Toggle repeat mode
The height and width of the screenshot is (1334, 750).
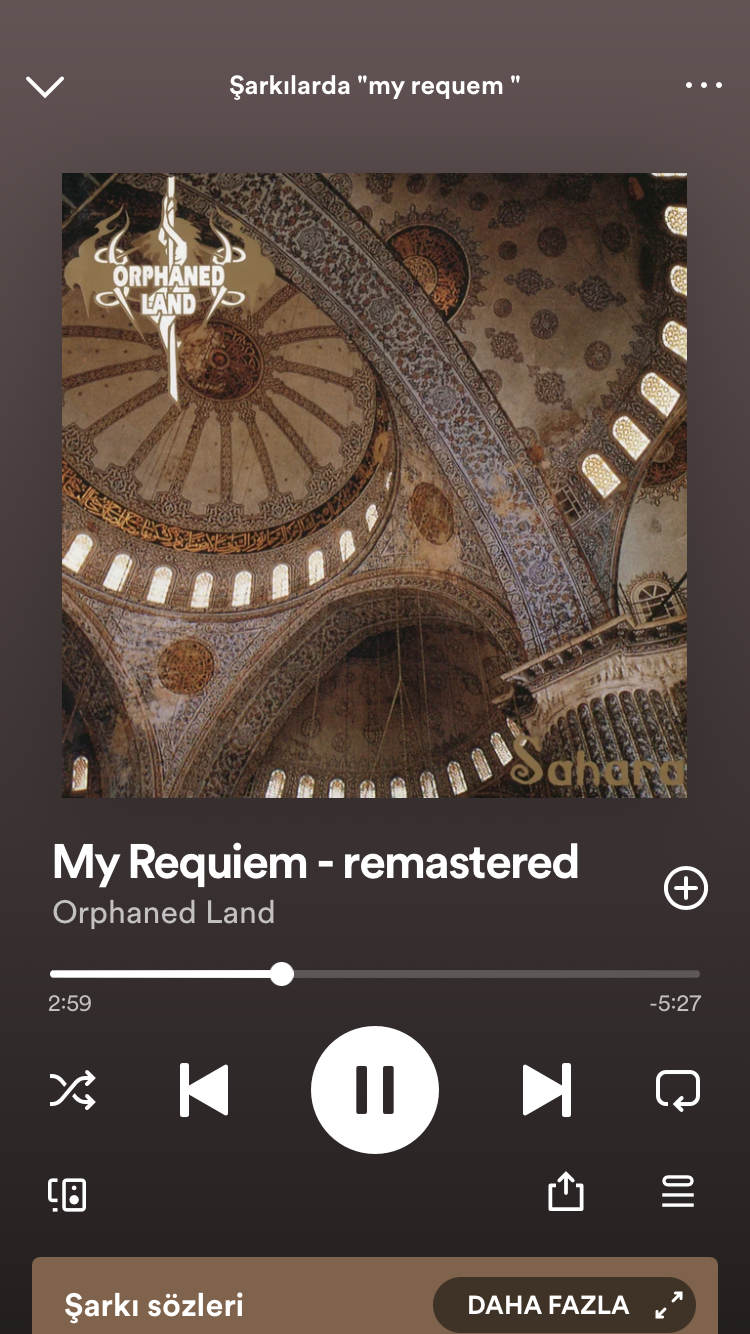pos(677,1090)
